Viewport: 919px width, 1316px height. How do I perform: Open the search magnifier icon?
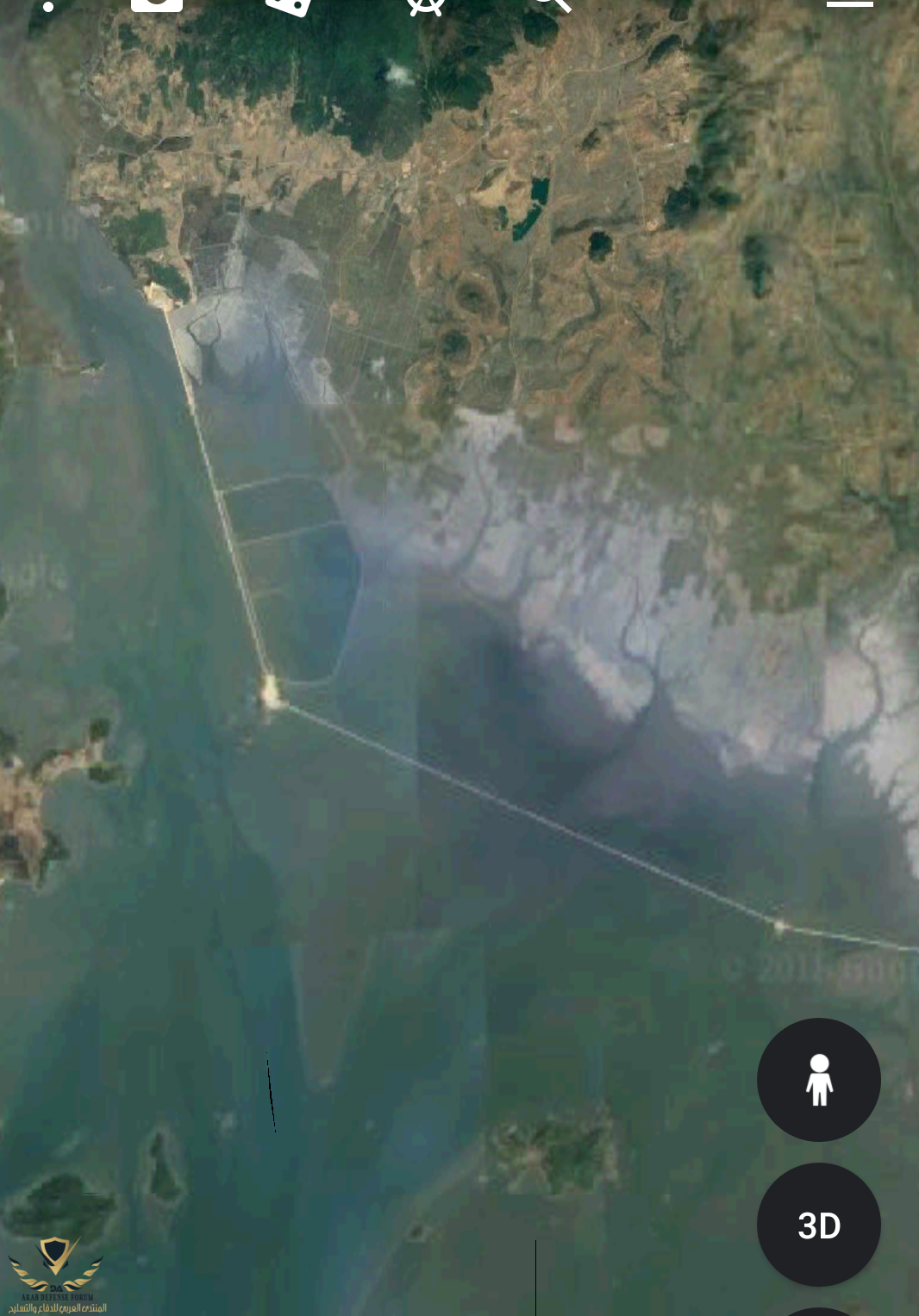click(x=553, y=3)
